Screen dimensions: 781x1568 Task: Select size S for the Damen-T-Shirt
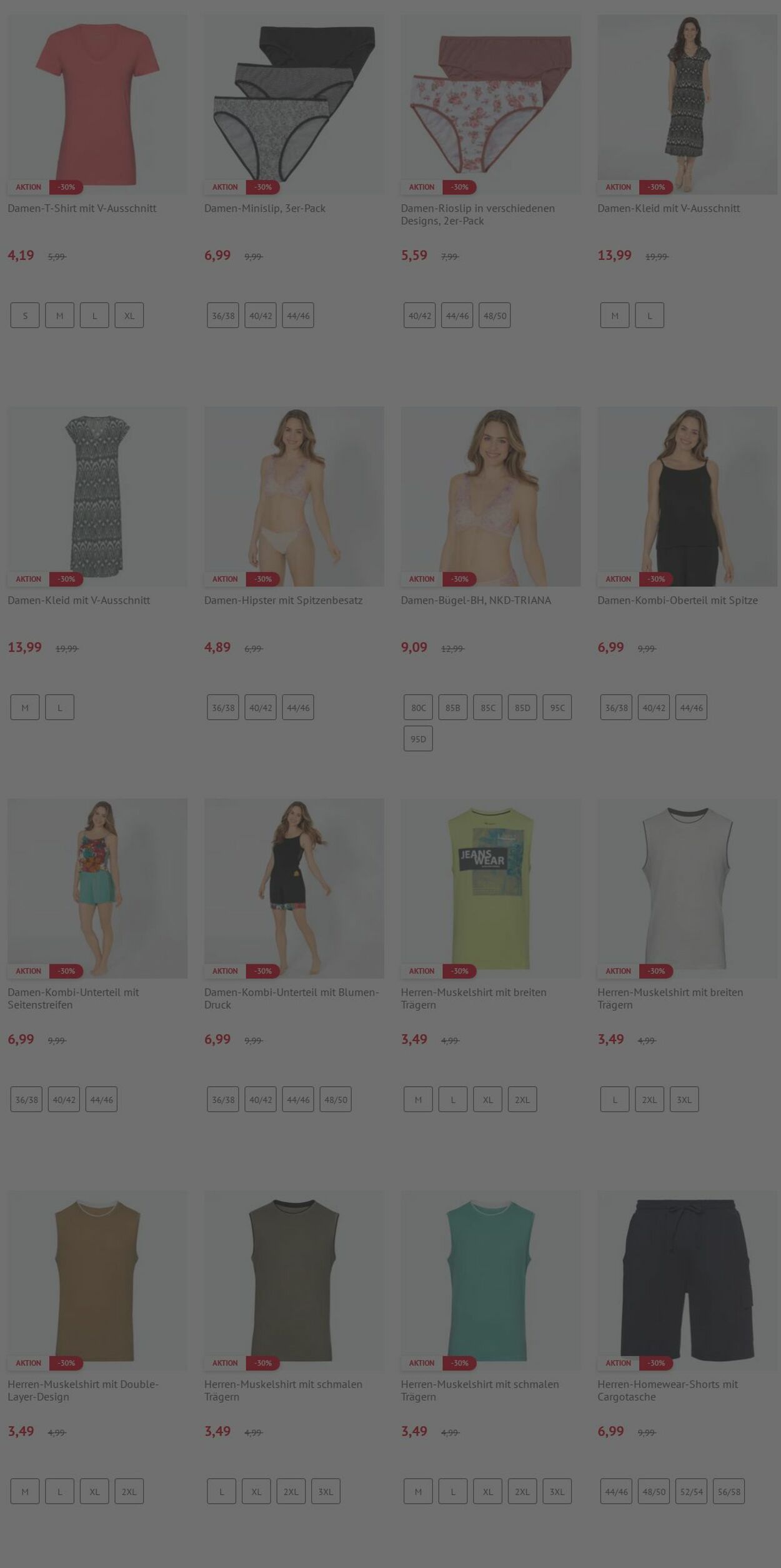click(25, 316)
